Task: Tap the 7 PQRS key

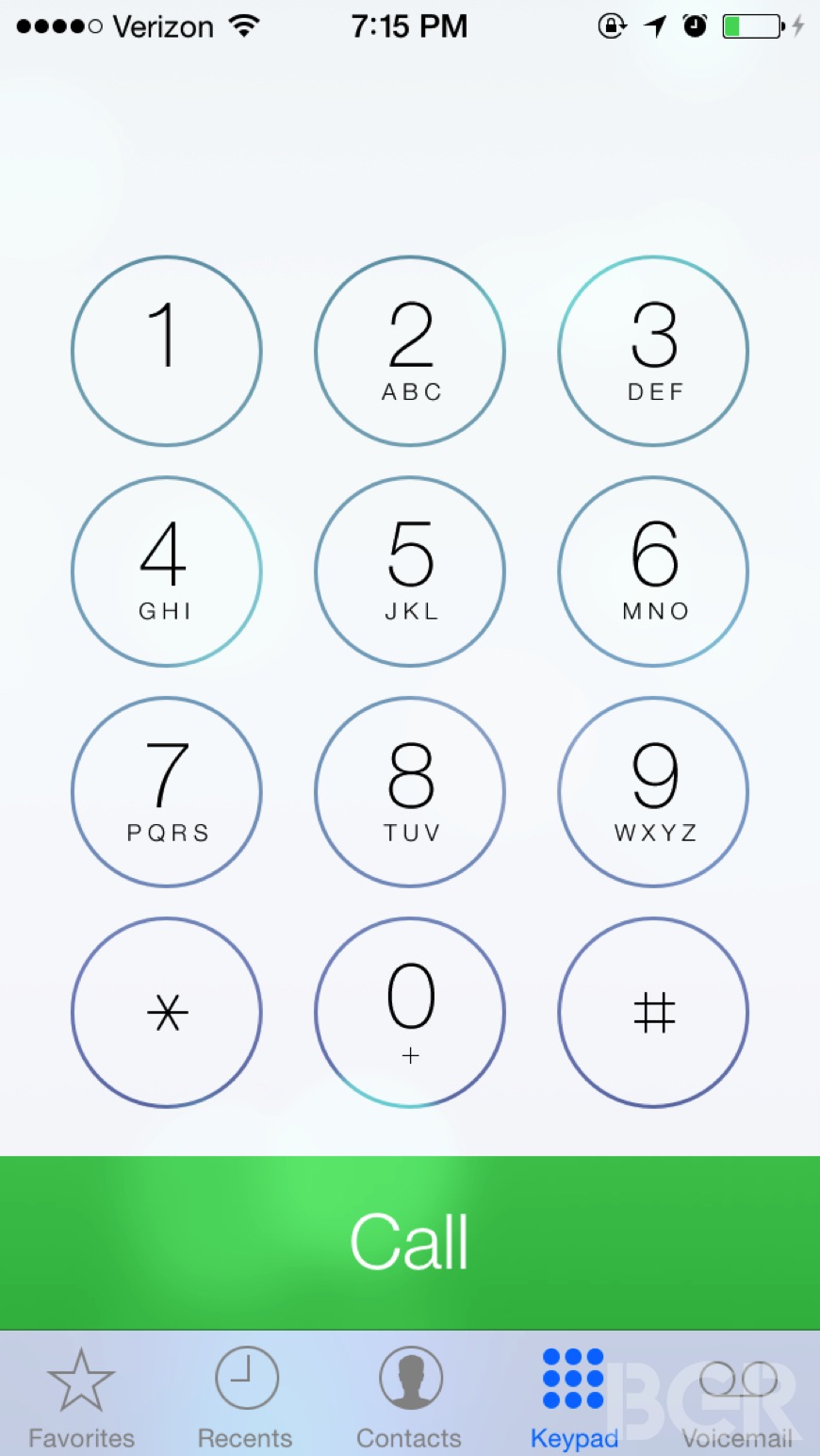Action: pos(166,792)
